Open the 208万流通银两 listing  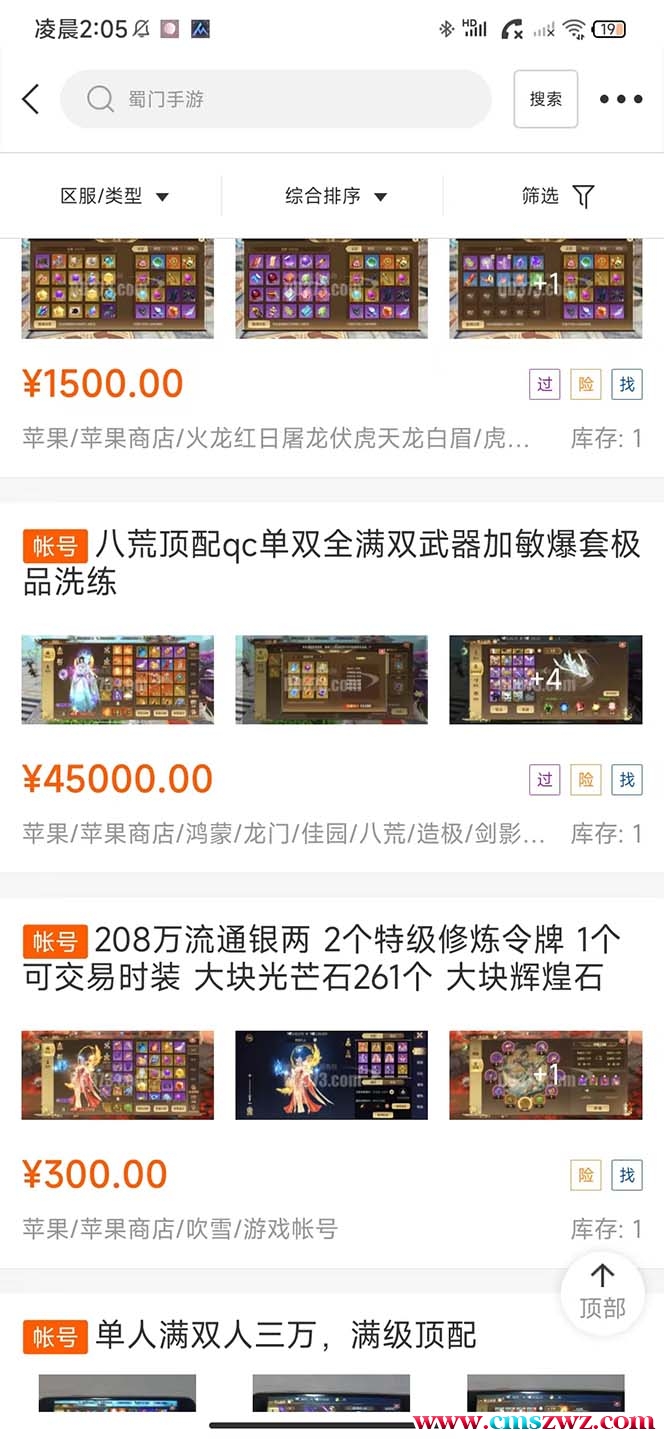click(321, 958)
